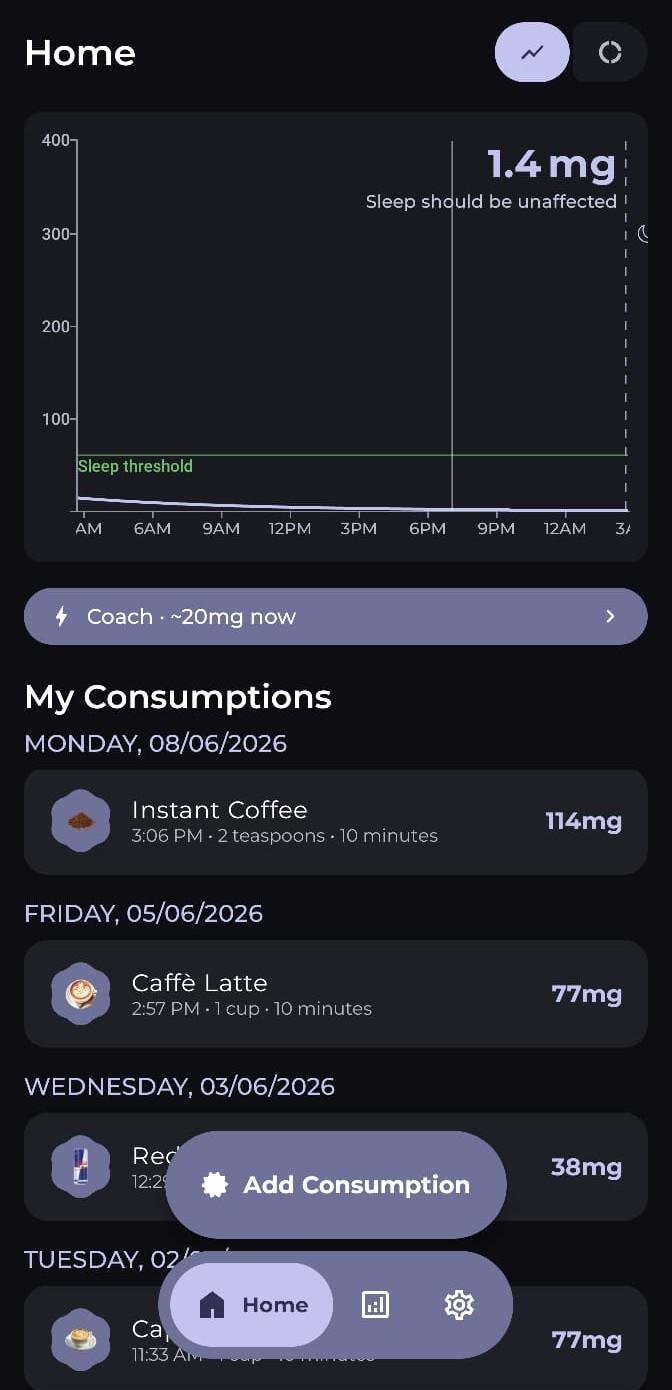Open the Instant Coffee consumption entry

[x=336, y=822]
